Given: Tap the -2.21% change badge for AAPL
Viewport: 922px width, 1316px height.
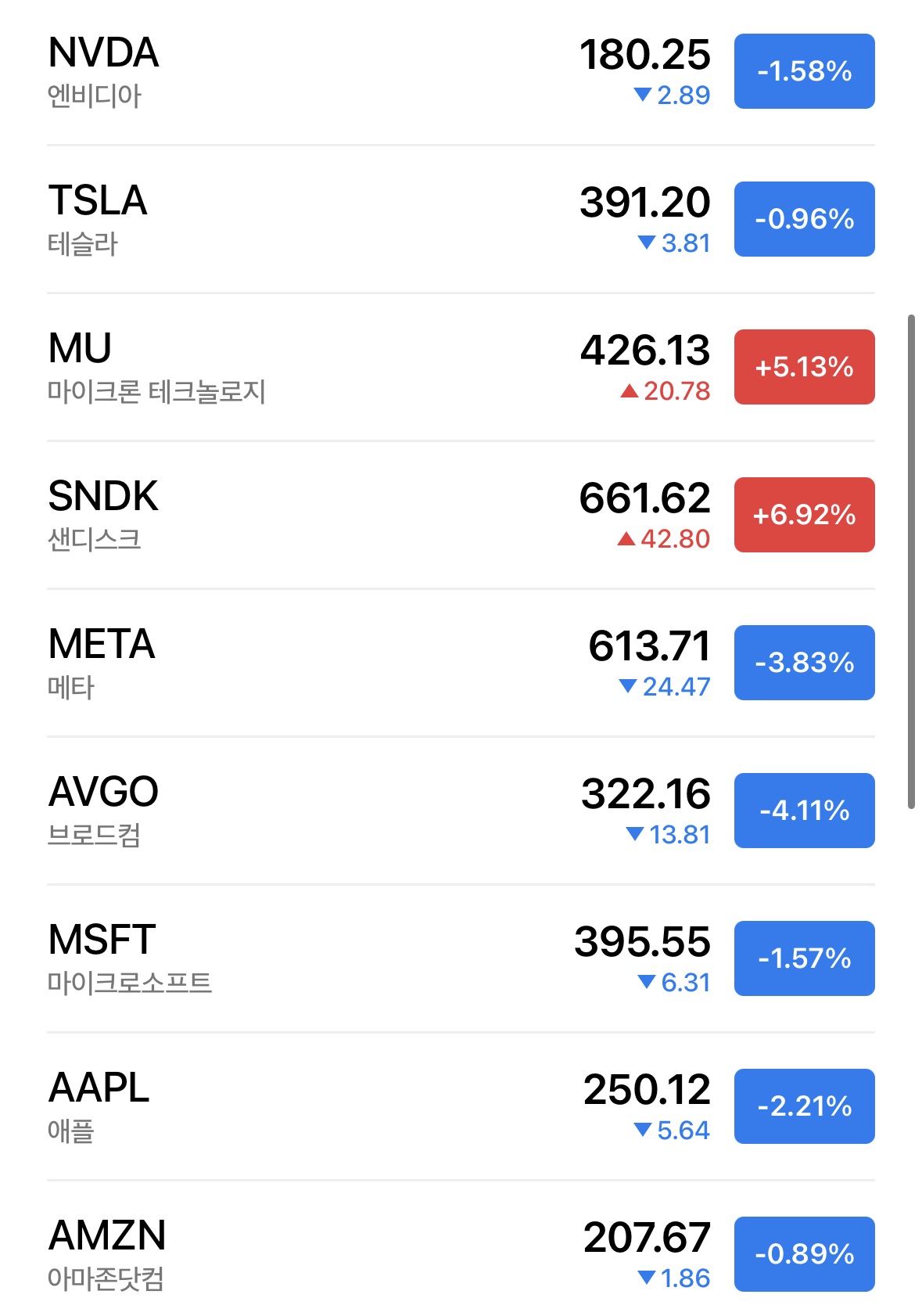Looking at the screenshot, I should point(804,1106).
